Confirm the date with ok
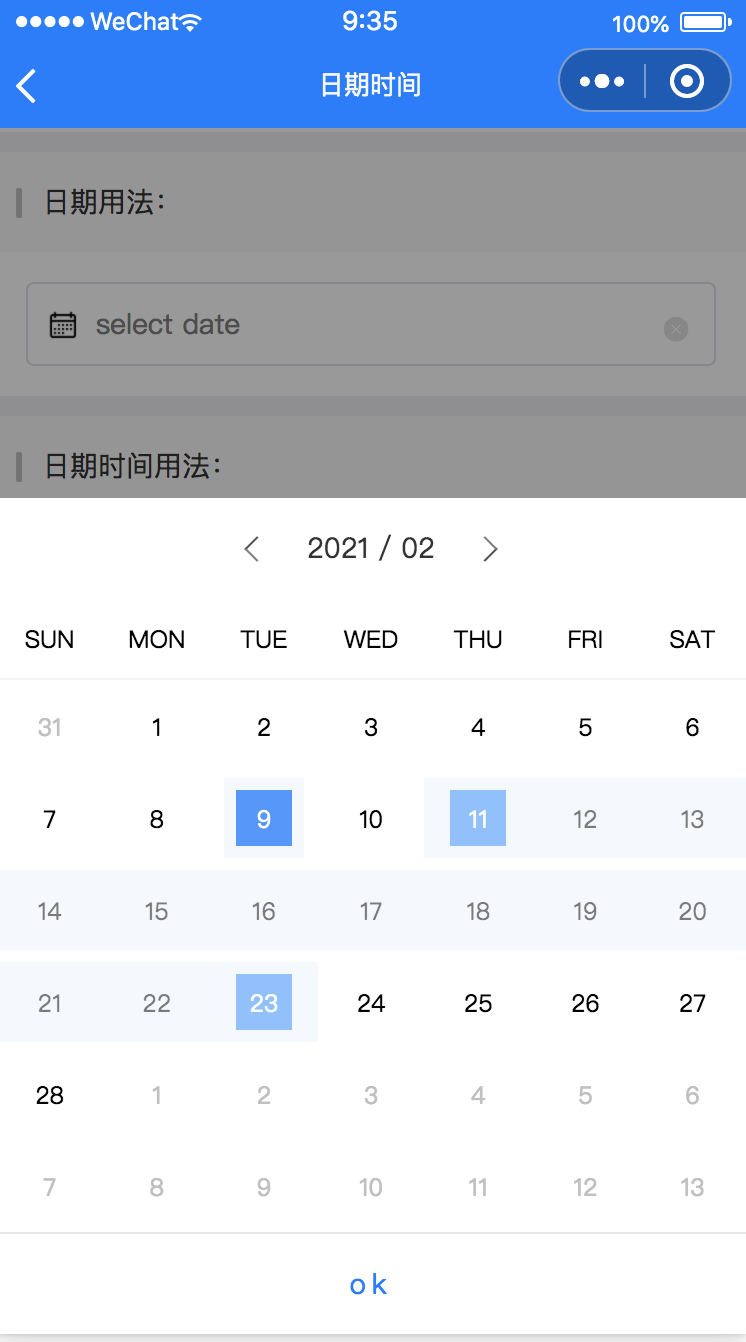 (x=369, y=1285)
